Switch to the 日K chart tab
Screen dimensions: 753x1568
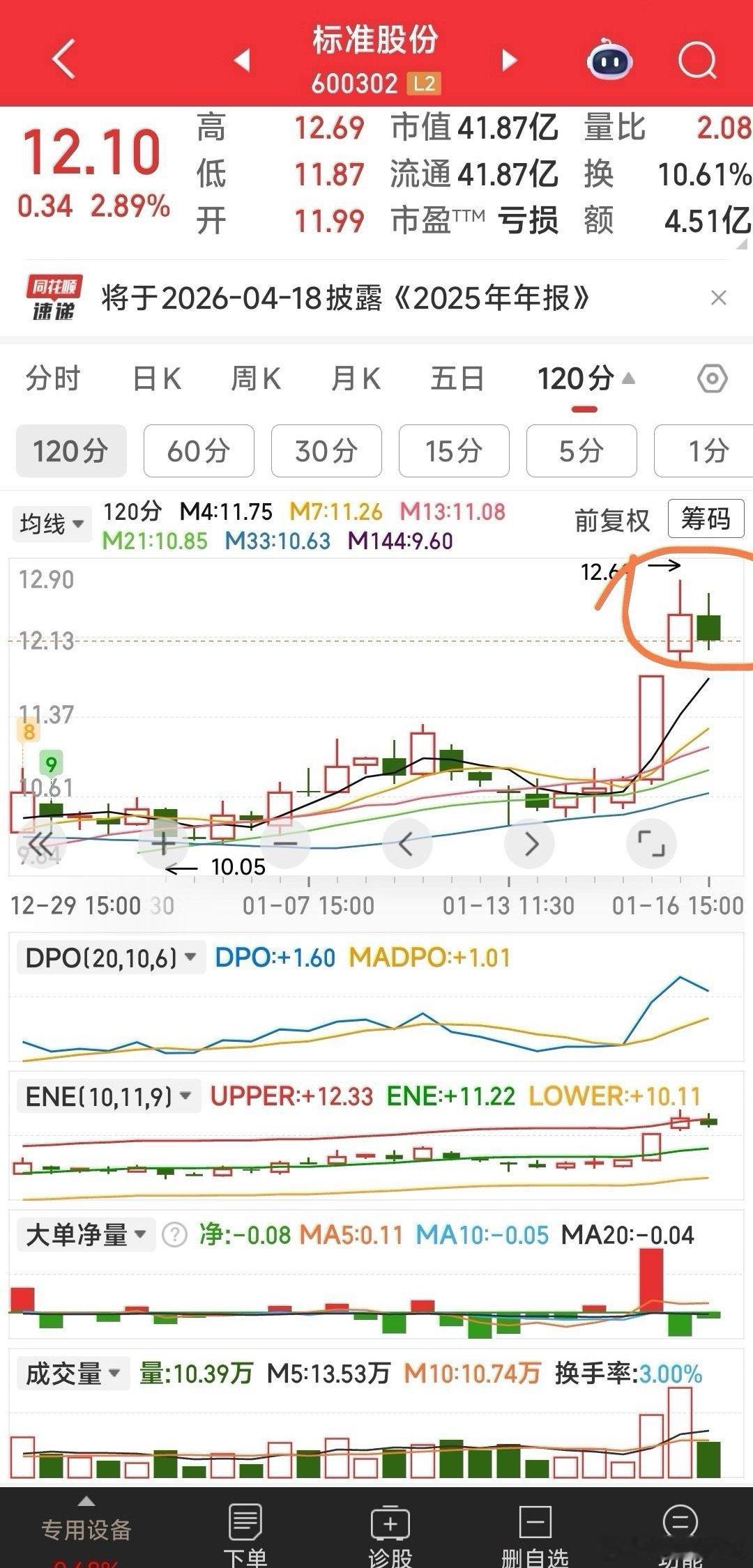tap(157, 379)
